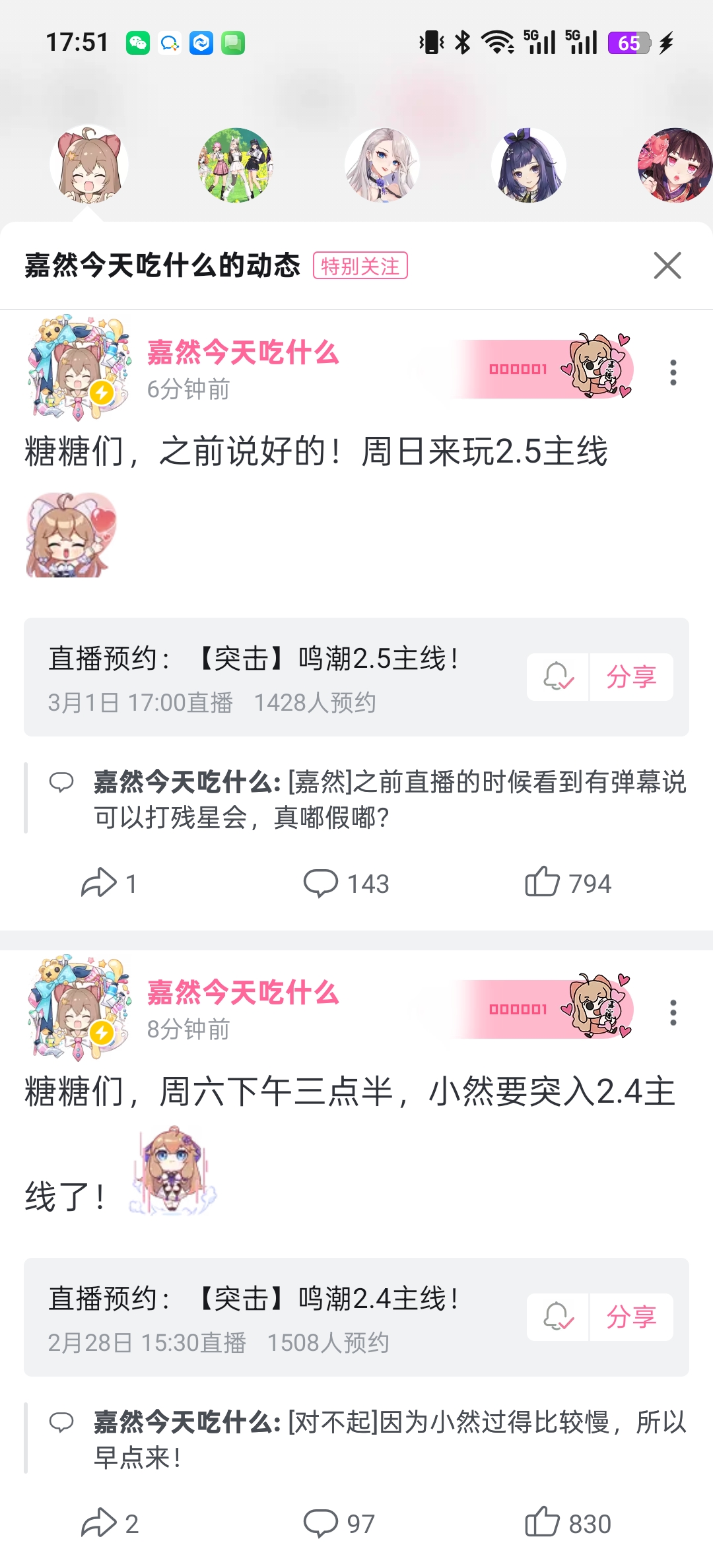Open 嘉然今天吃什么 profile from the 6分钟前 post
713x1568 pixels.
click(242, 352)
